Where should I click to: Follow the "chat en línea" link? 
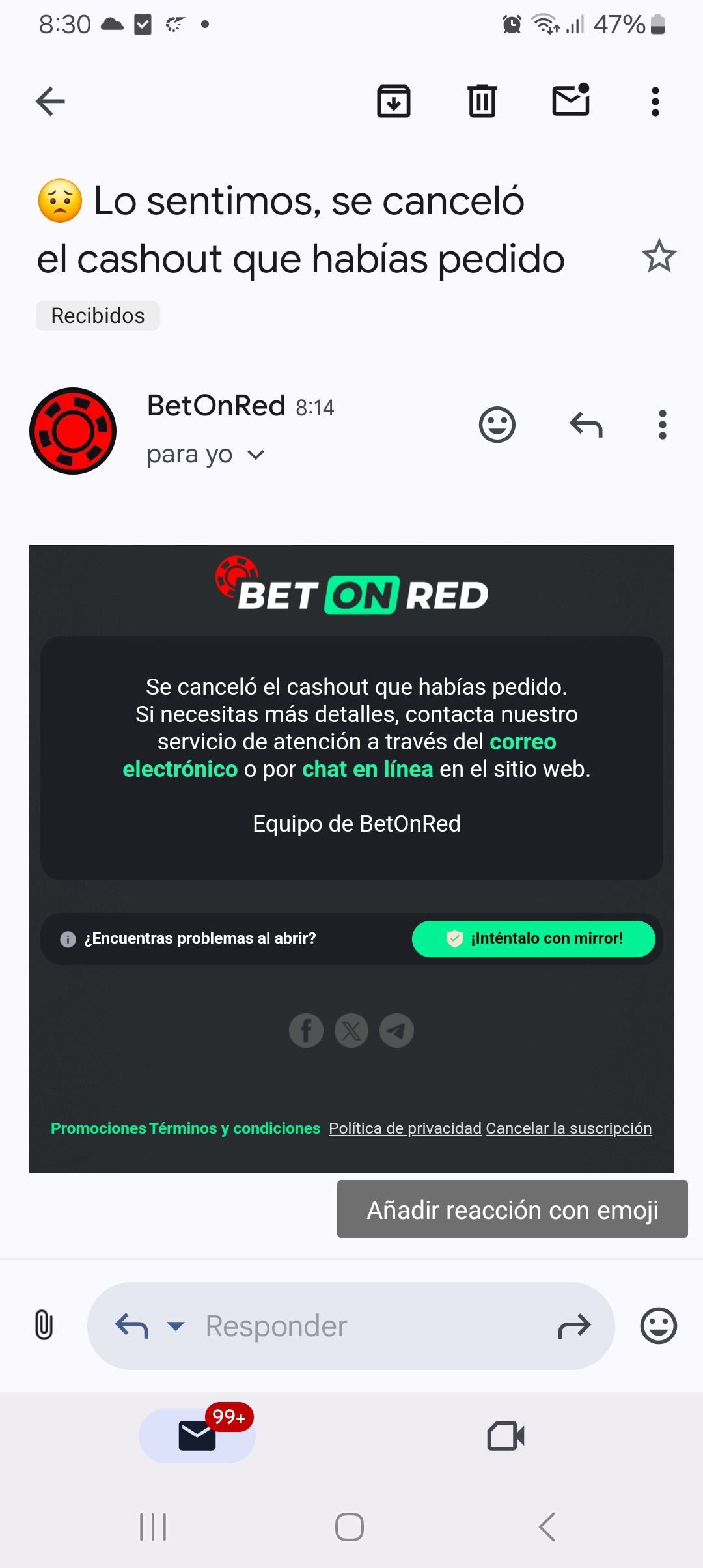pos(368,769)
